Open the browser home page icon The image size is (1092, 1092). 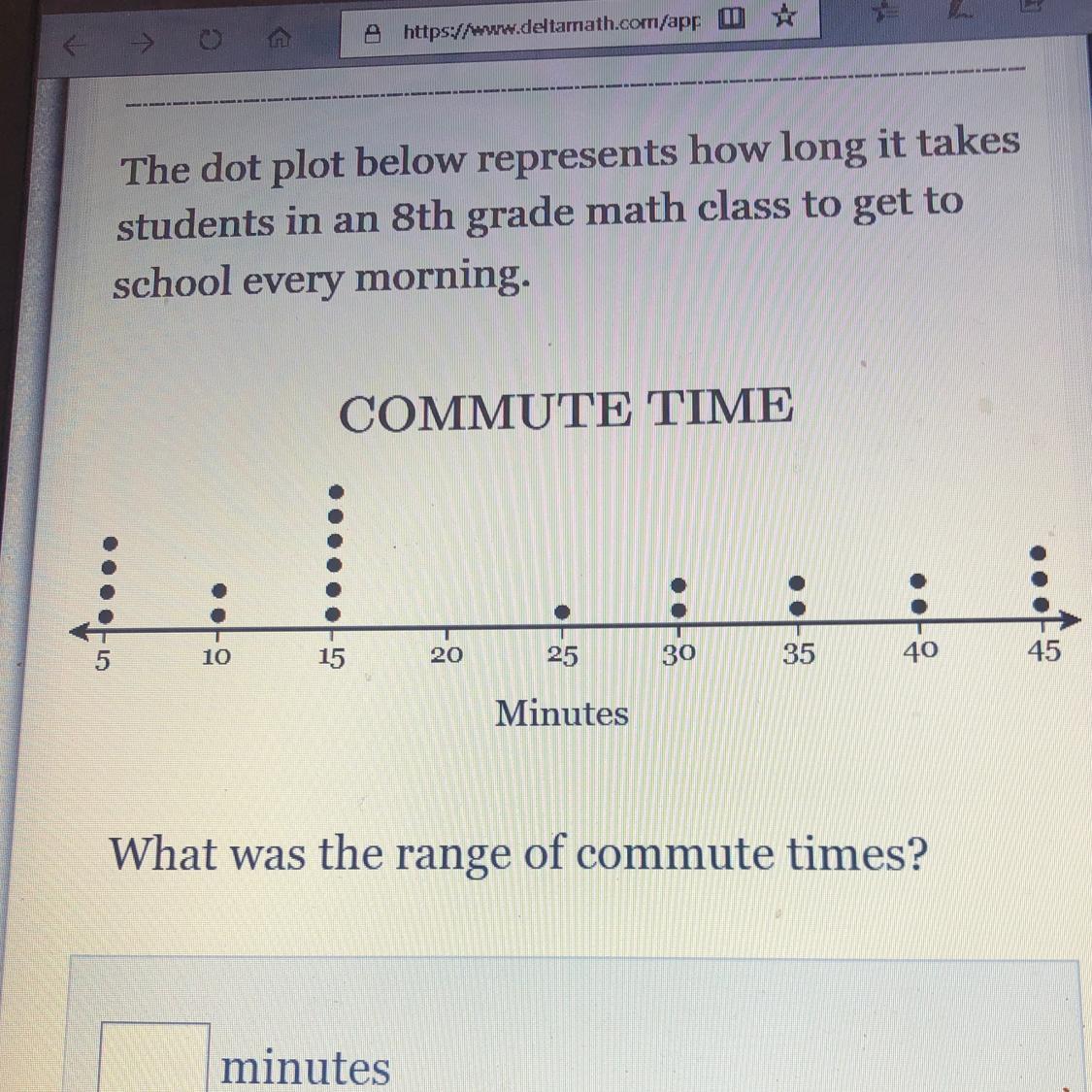coord(280,37)
